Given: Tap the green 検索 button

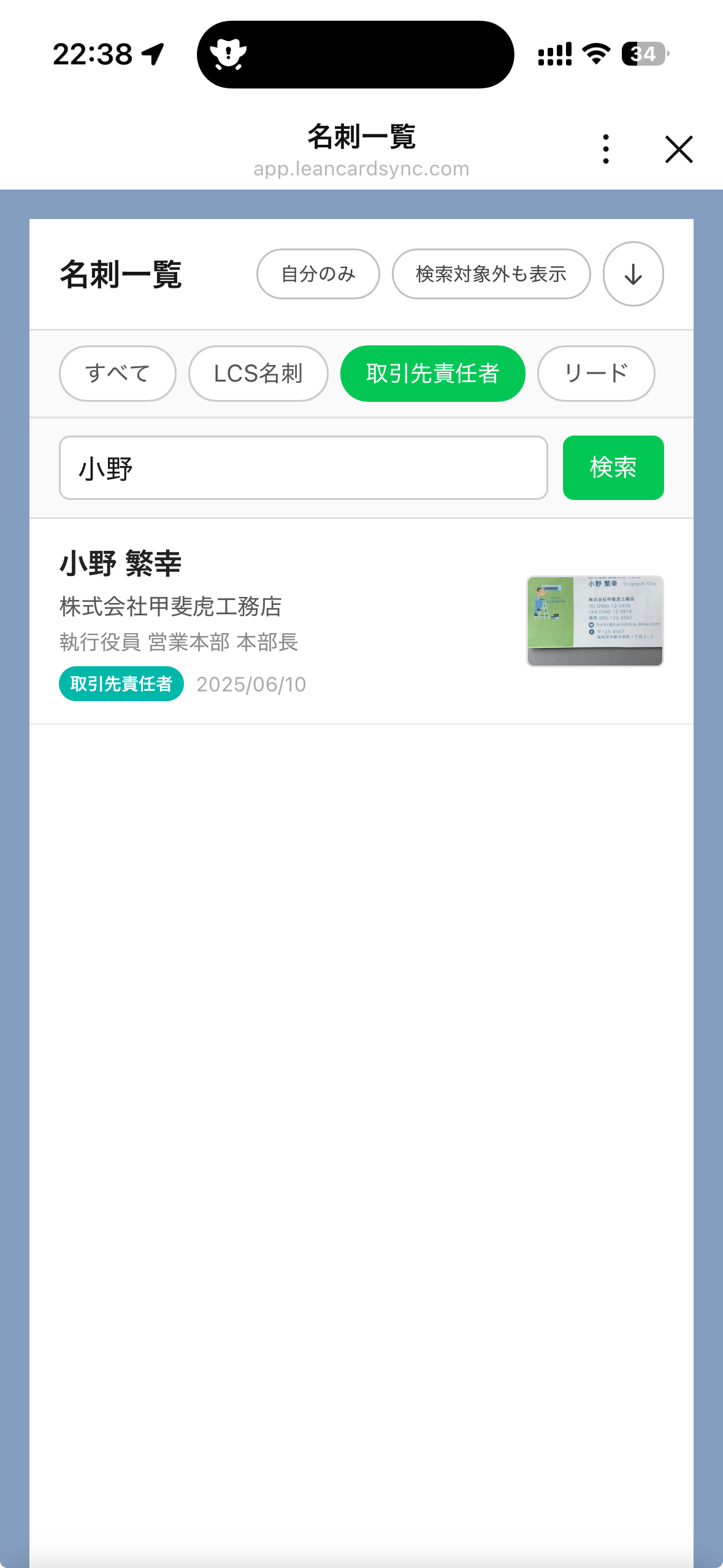Looking at the screenshot, I should (x=613, y=468).
